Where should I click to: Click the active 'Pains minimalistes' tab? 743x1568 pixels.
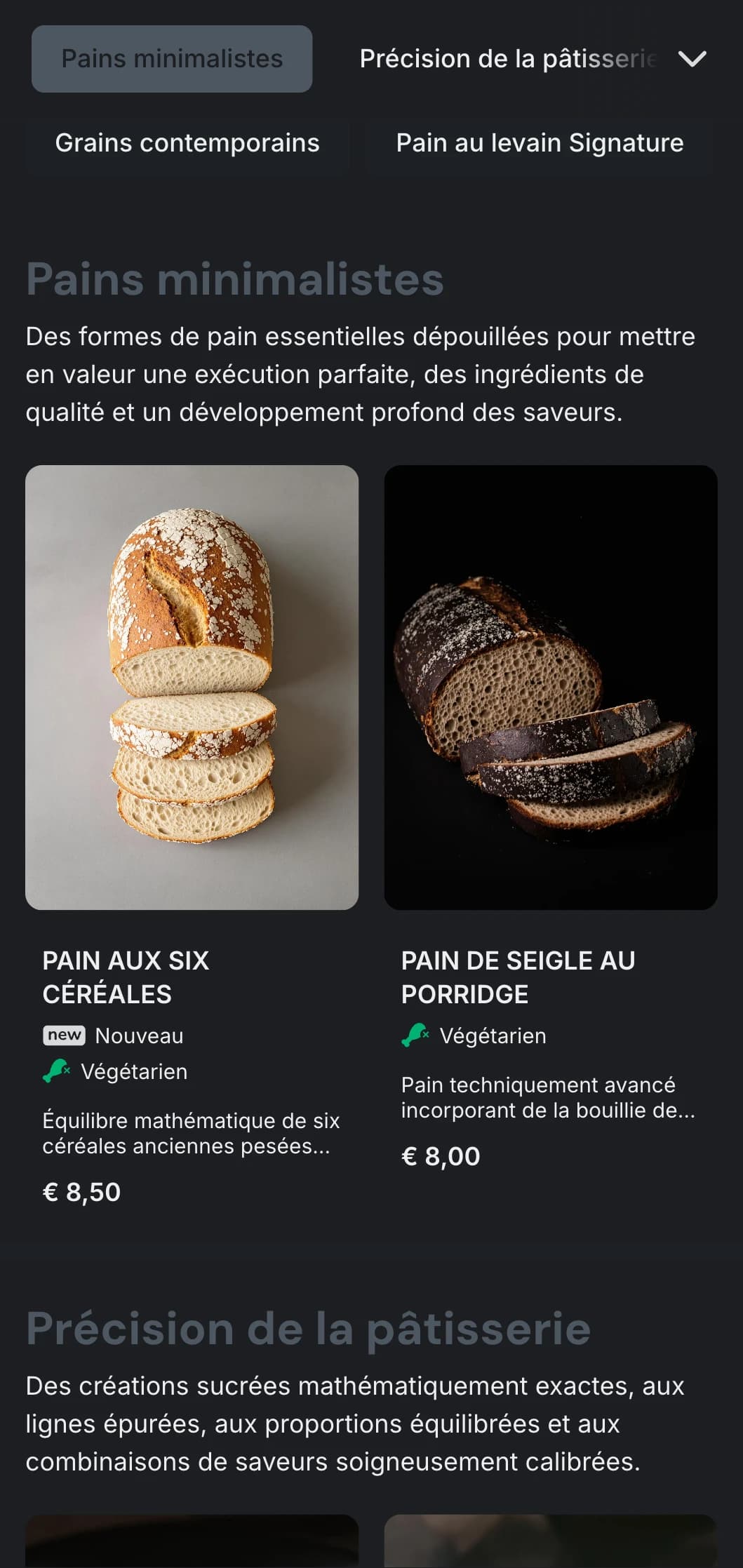tap(170, 59)
